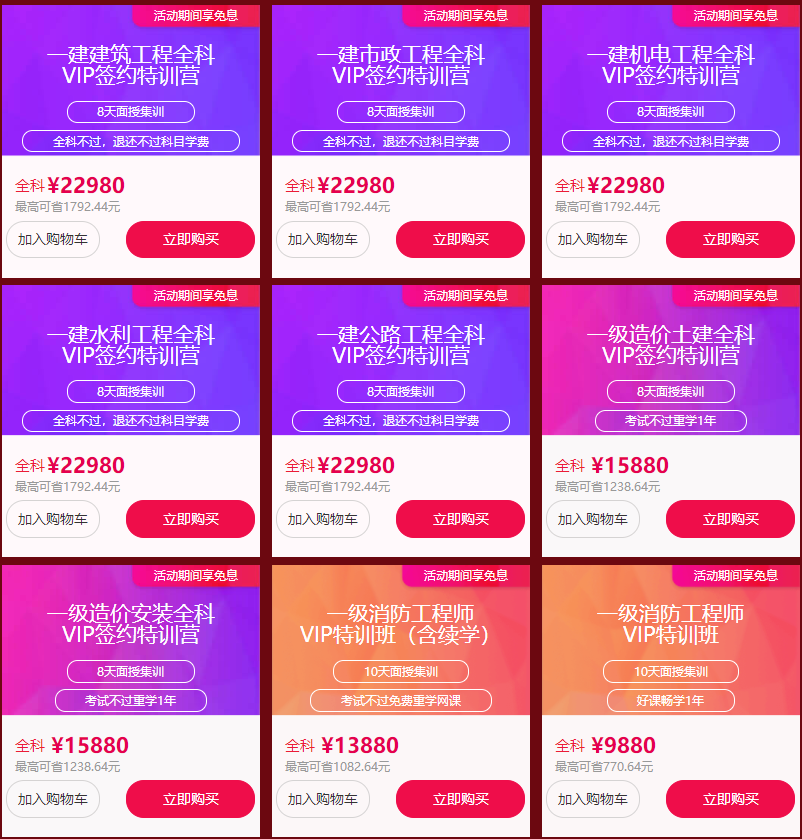
Task: Add 一建机电工程全科 course to cart
Action: coord(593,239)
